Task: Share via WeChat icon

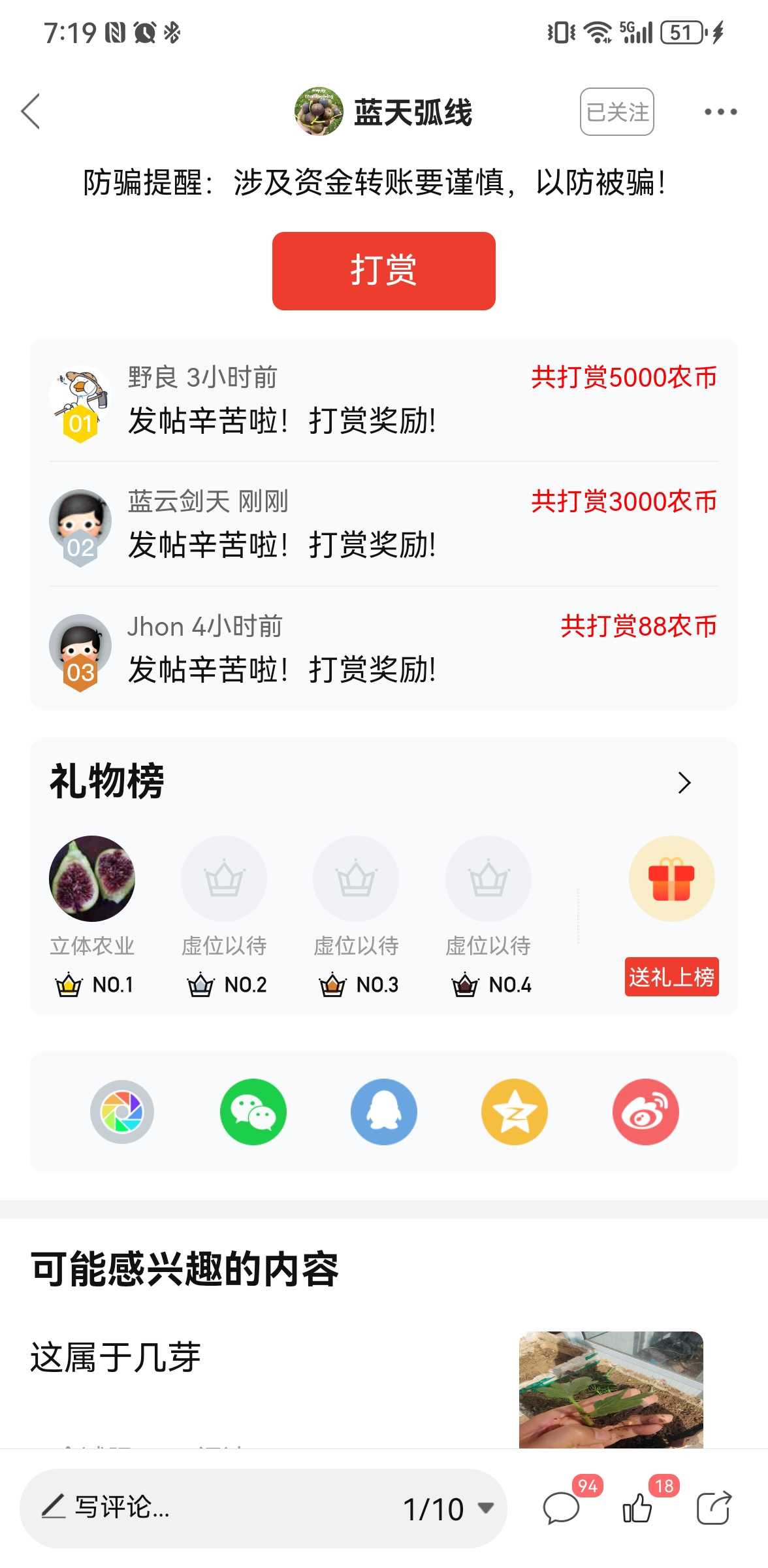Action: coord(253,1111)
